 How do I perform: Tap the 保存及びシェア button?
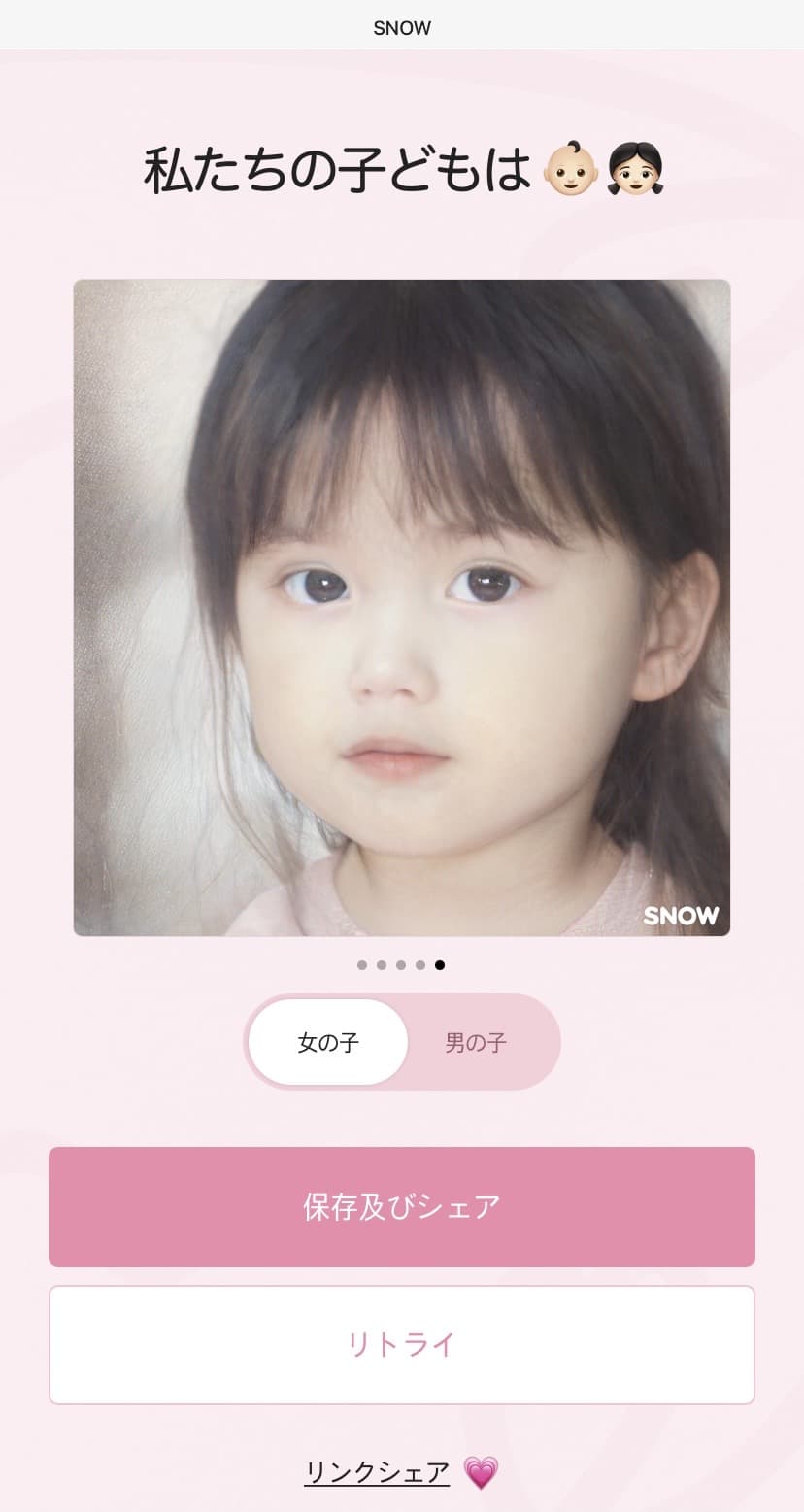[402, 1207]
